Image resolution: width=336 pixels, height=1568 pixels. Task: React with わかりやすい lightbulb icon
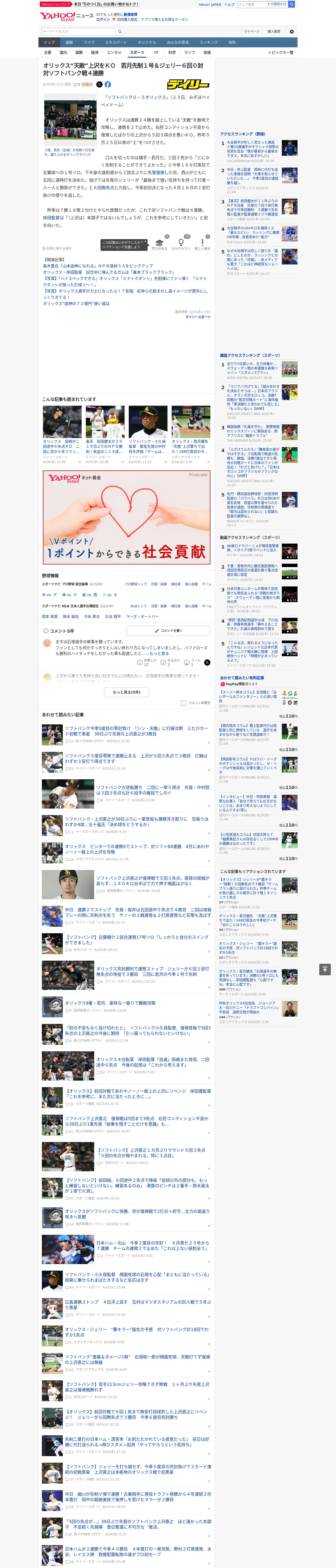tap(181, 244)
